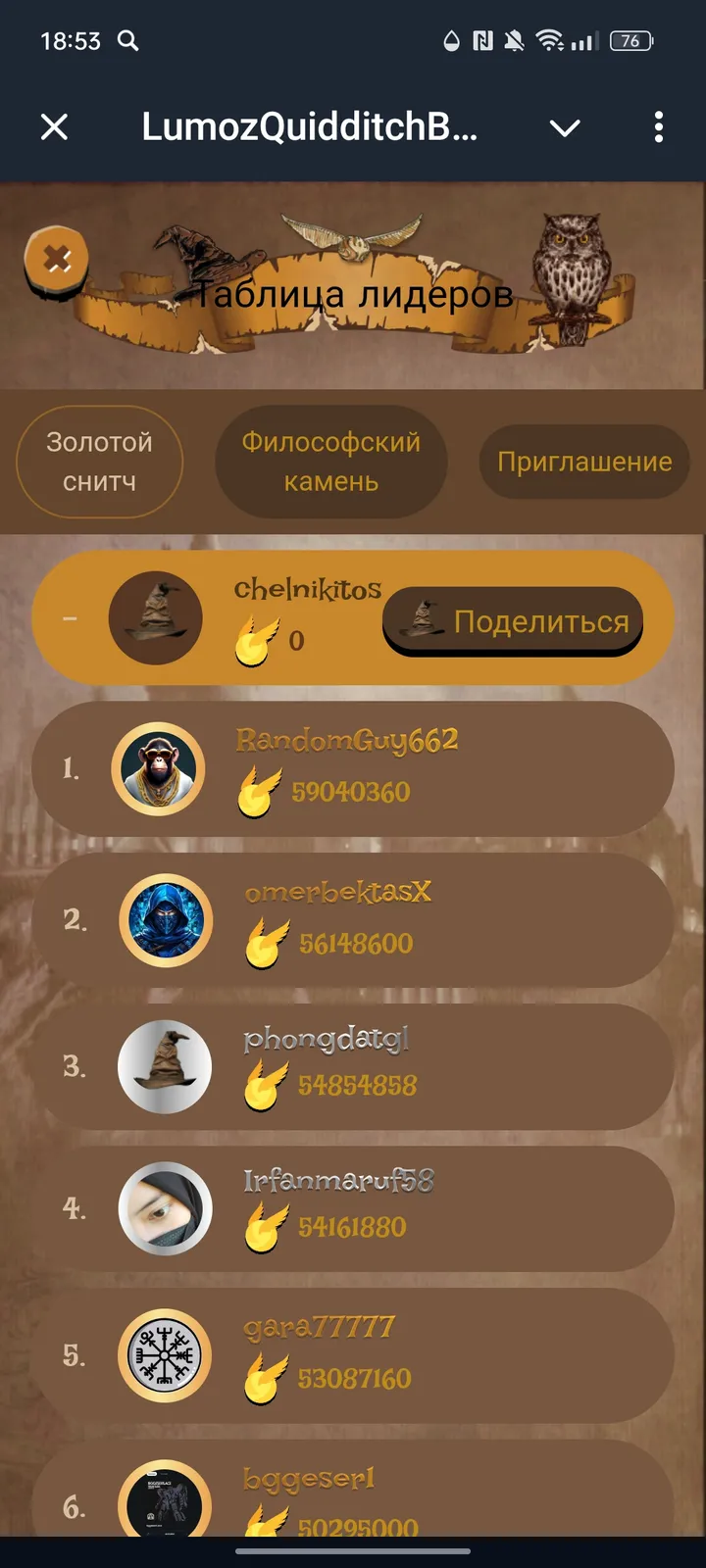Select the Золотой снитч leaderboard tab
This screenshot has width=706, height=1568.
coord(99,461)
